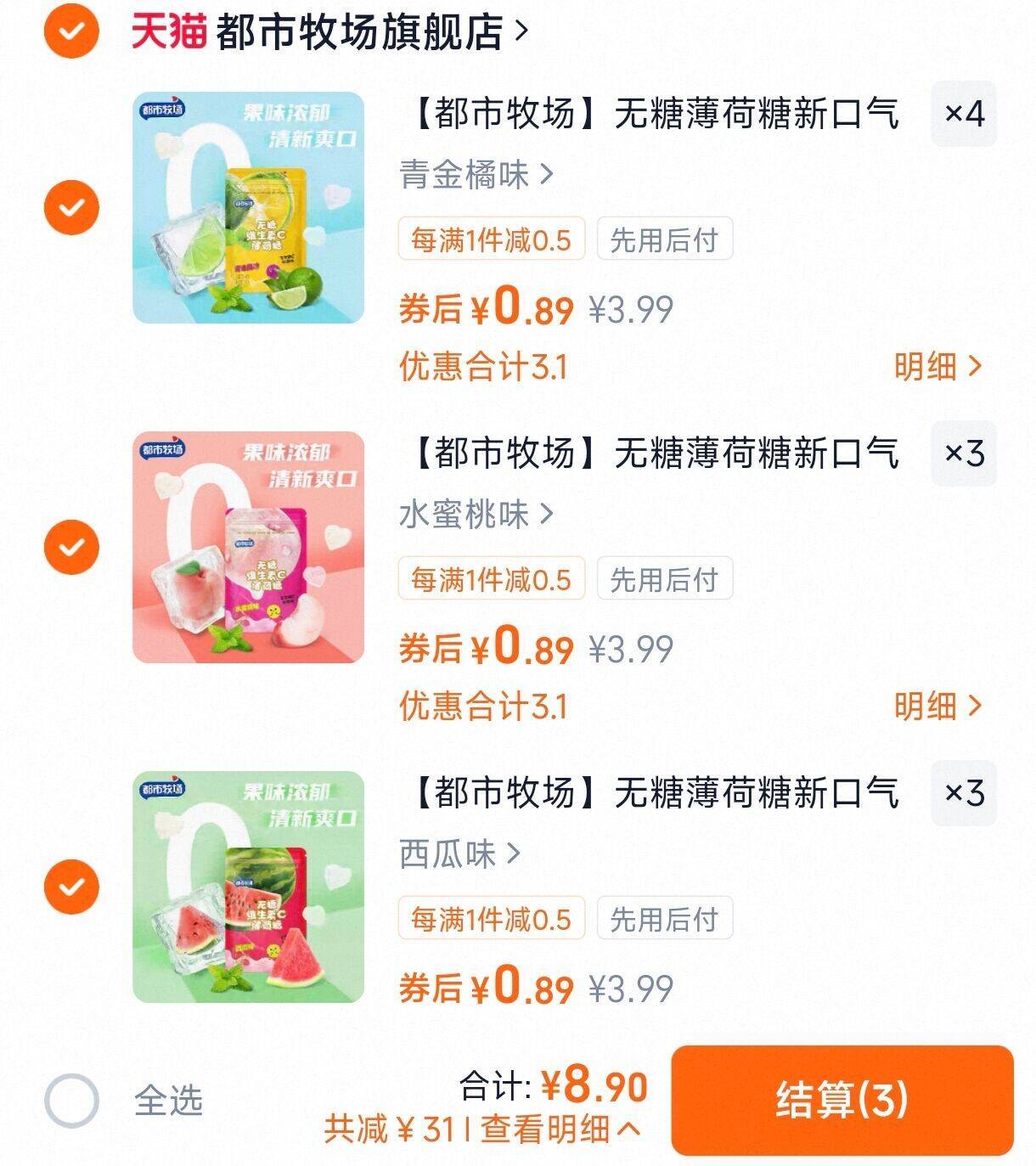Change the 西瓜味 flavor option
1036x1166 pixels.
point(459,854)
